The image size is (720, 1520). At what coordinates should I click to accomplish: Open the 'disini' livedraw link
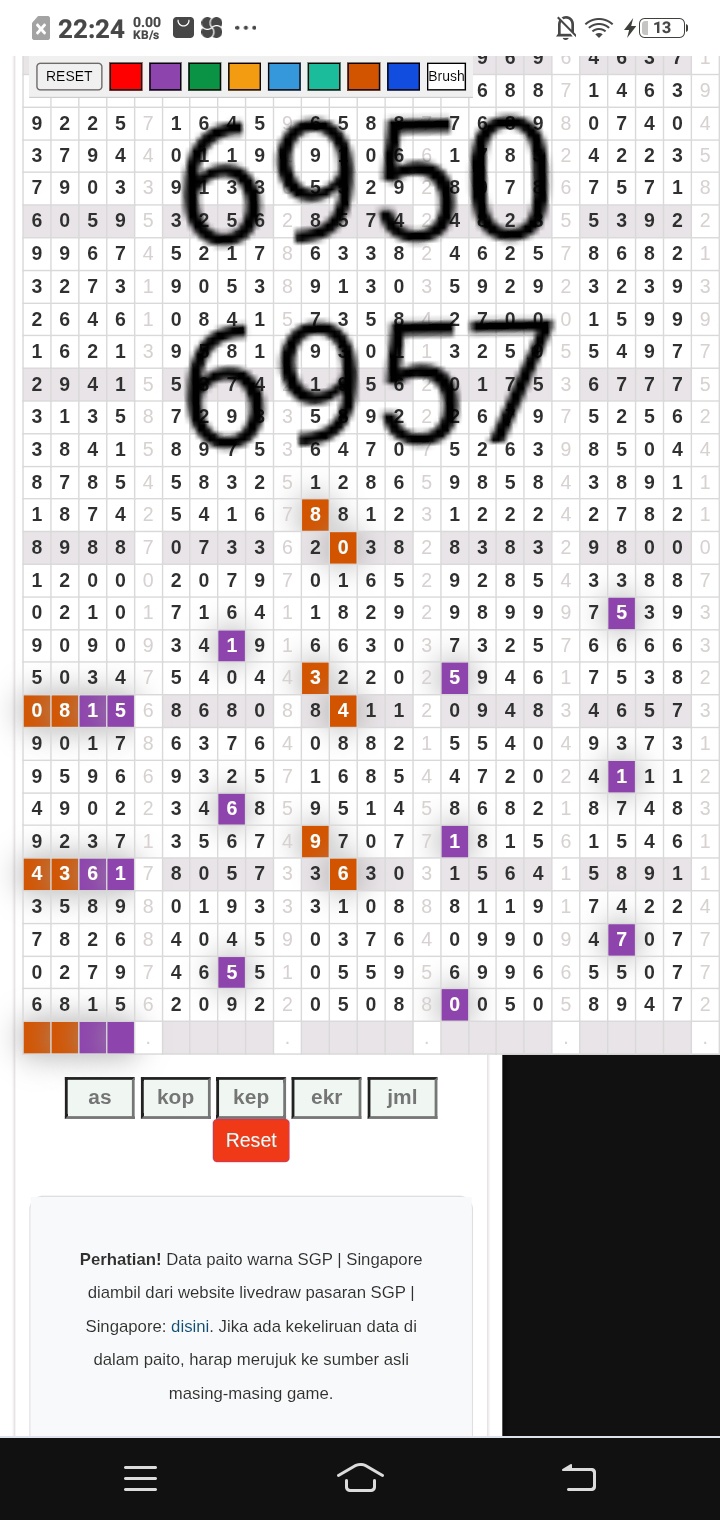click(190, 1326)
